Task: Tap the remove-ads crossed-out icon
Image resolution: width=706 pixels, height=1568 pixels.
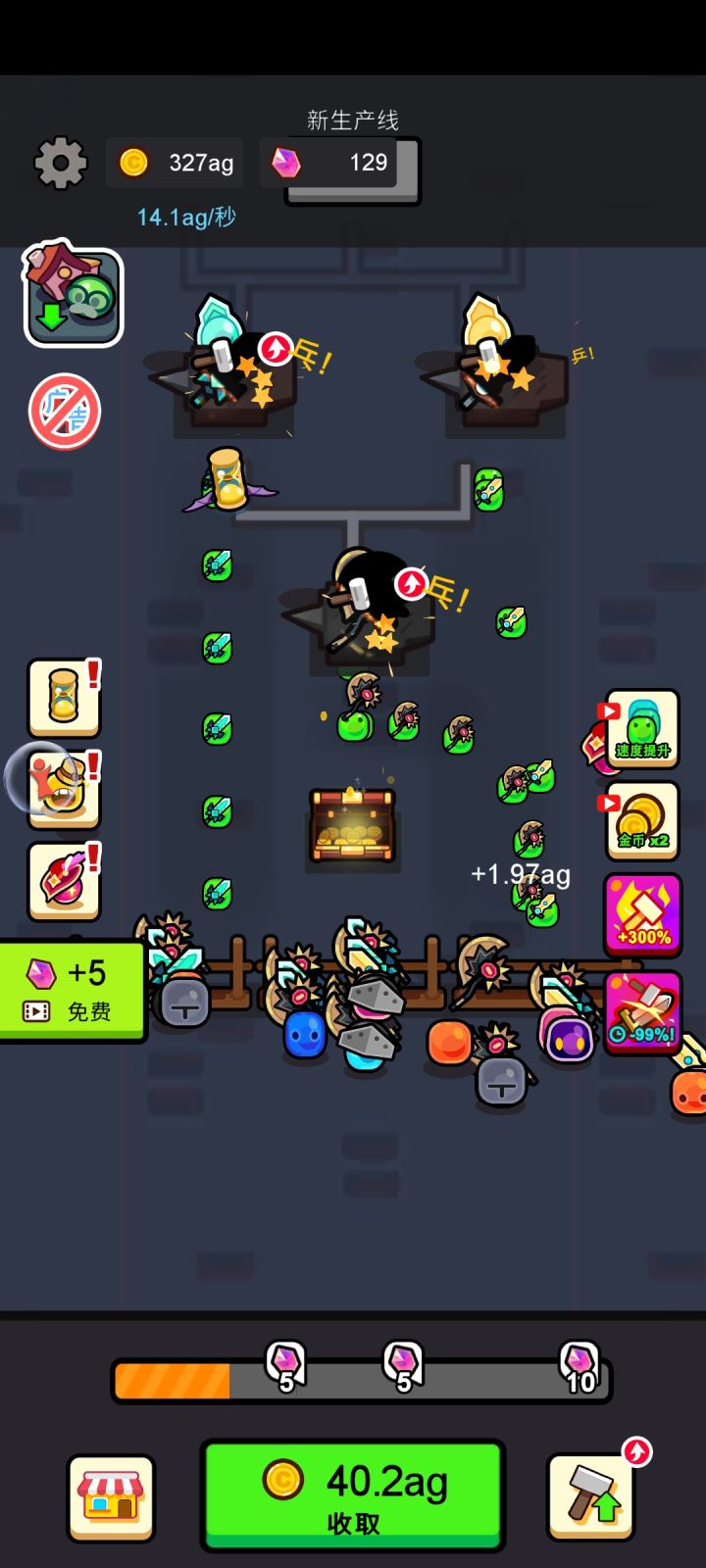Action: click(x=64, y=412)
